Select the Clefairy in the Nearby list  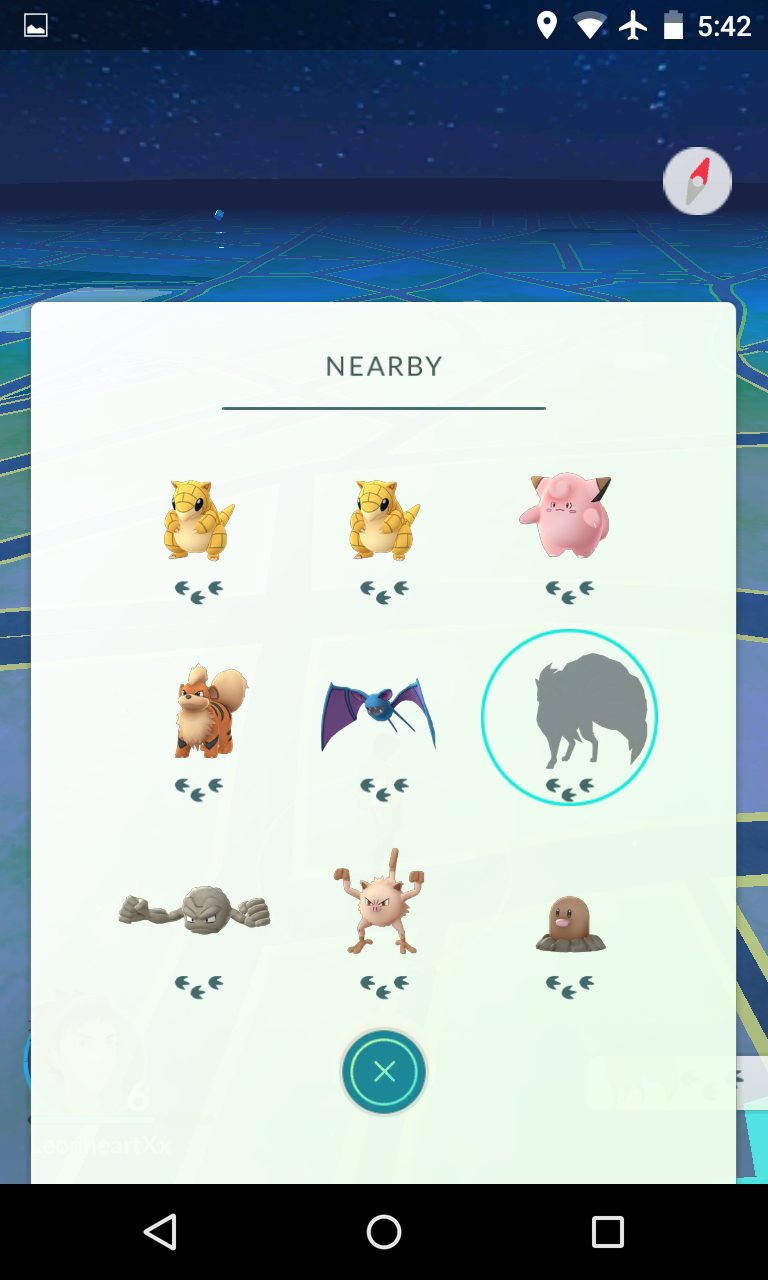point(566,515)
